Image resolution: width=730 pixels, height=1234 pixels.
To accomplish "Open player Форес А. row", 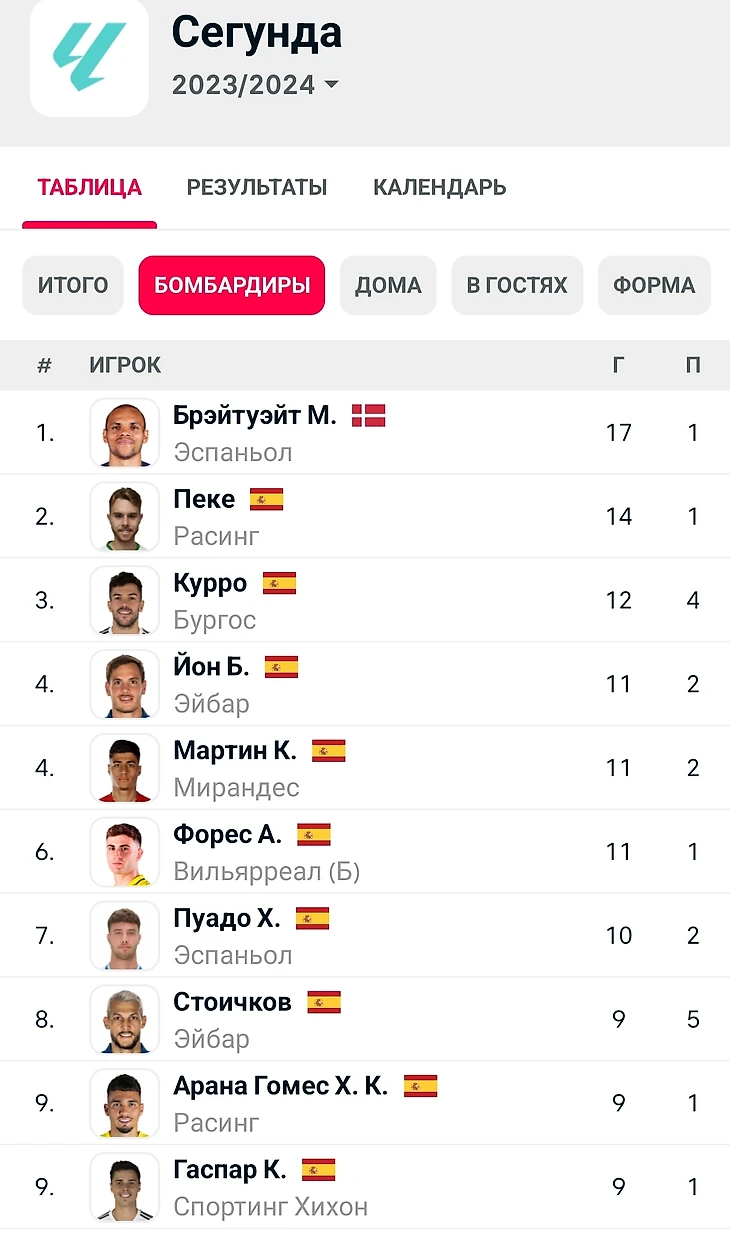I will pos(365,852).
